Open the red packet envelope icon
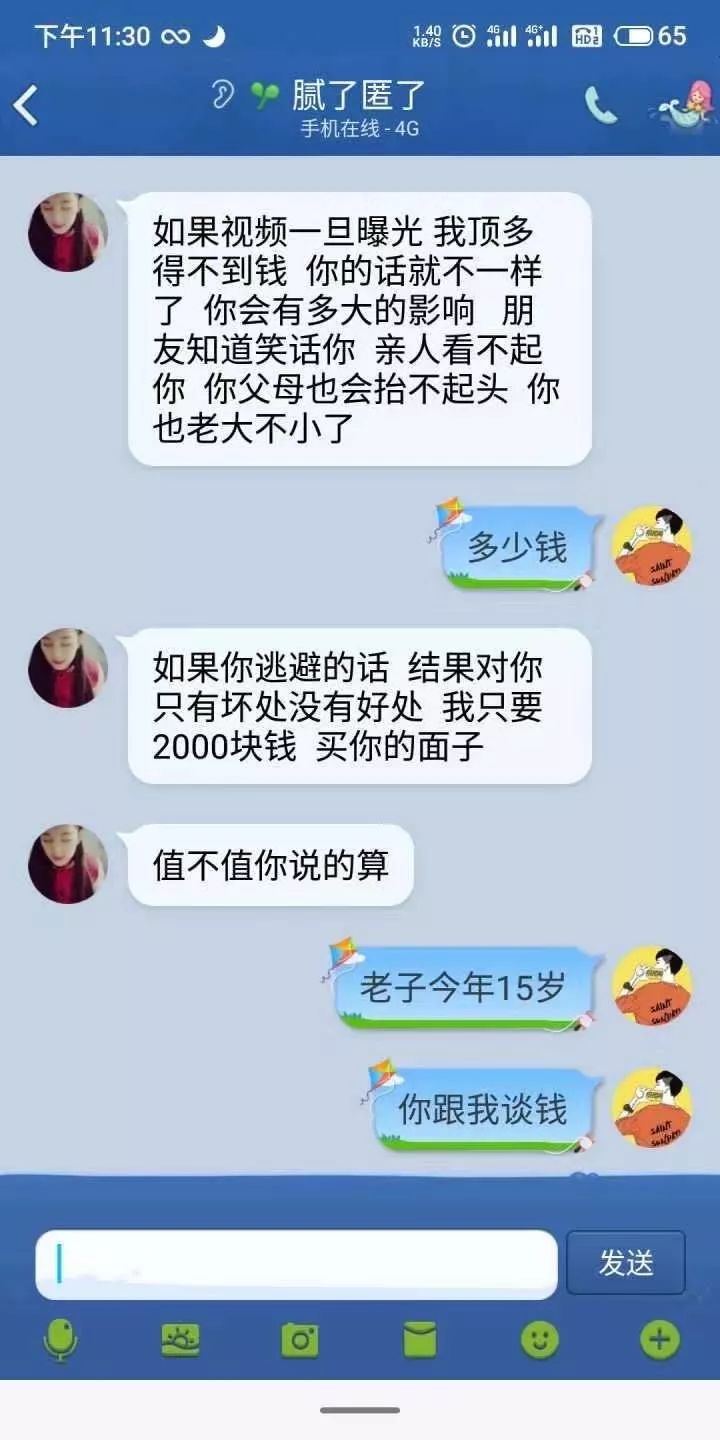 coord(420,1339)
